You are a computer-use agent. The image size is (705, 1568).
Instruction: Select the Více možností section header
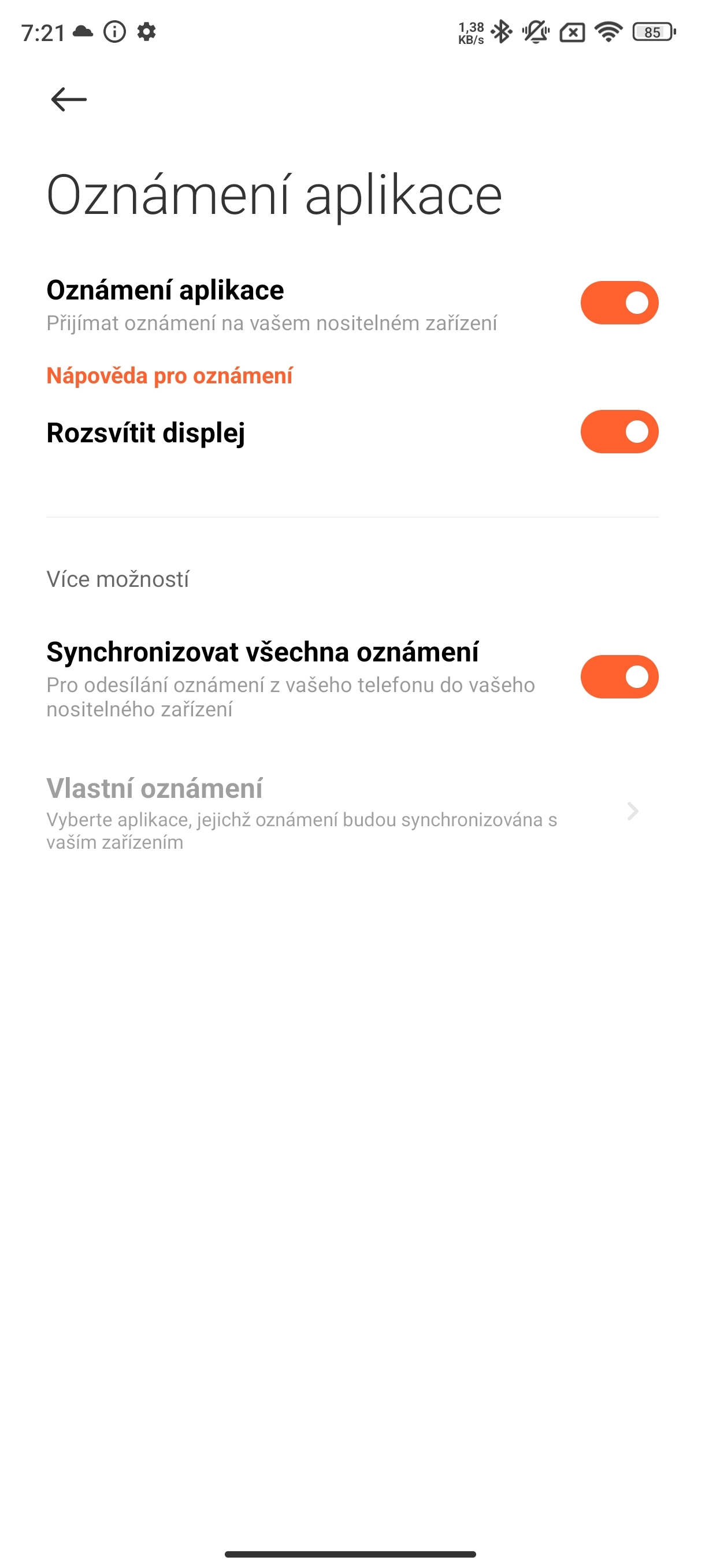point(117,579)
